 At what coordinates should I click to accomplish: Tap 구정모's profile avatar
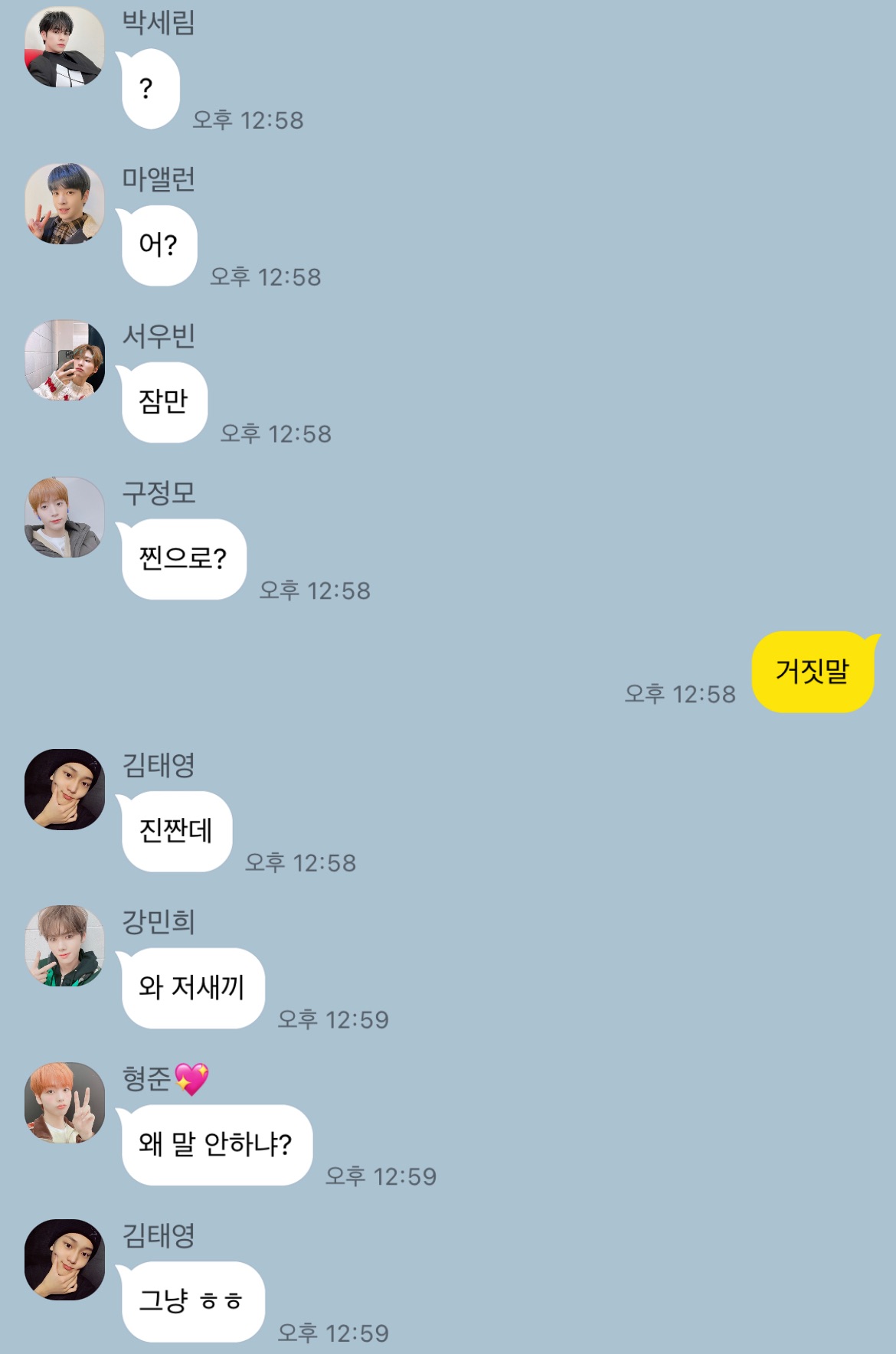64,518
